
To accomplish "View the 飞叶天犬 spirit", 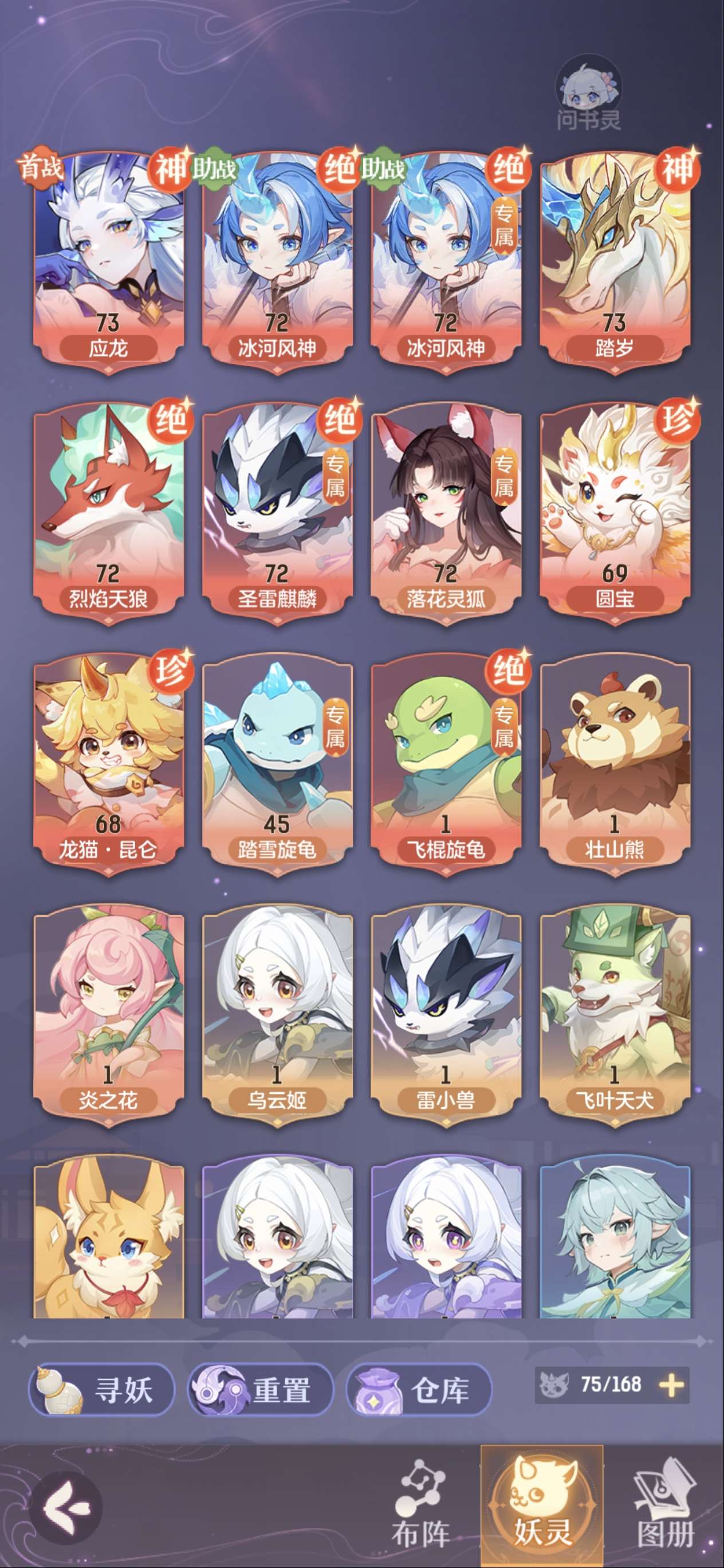I will point(615,1015).
